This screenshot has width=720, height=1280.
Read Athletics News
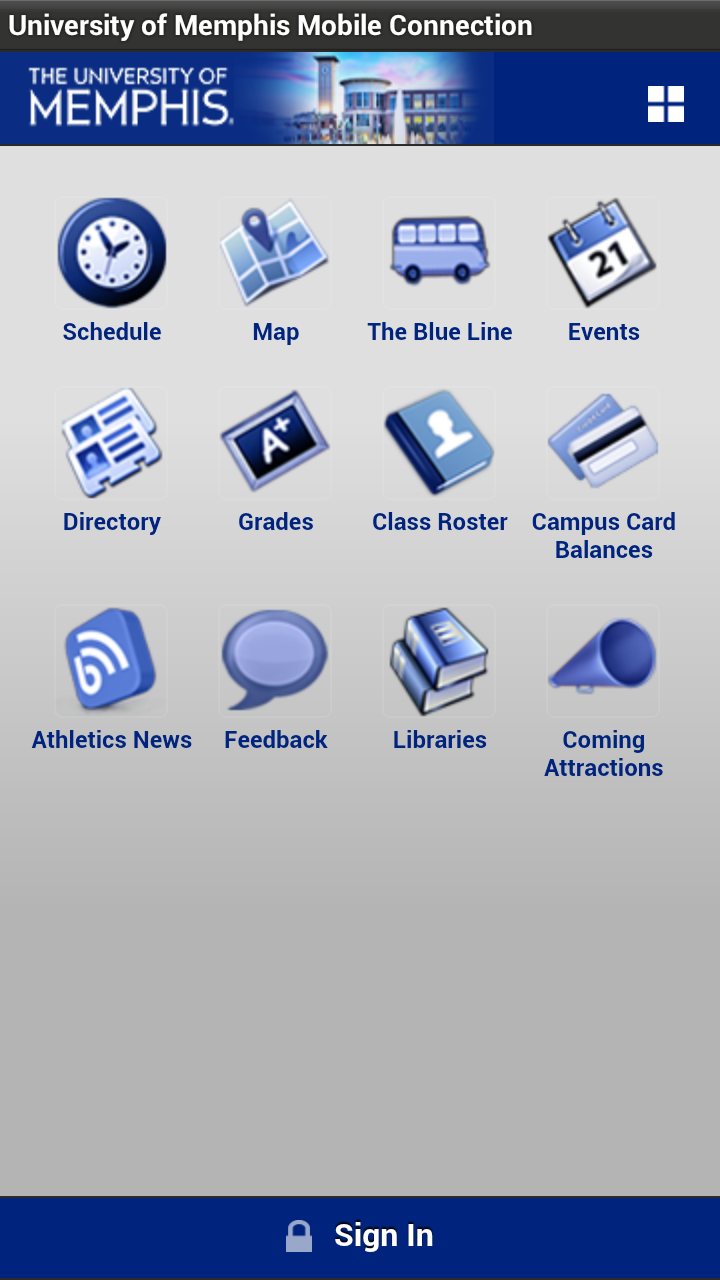(112, 661)
